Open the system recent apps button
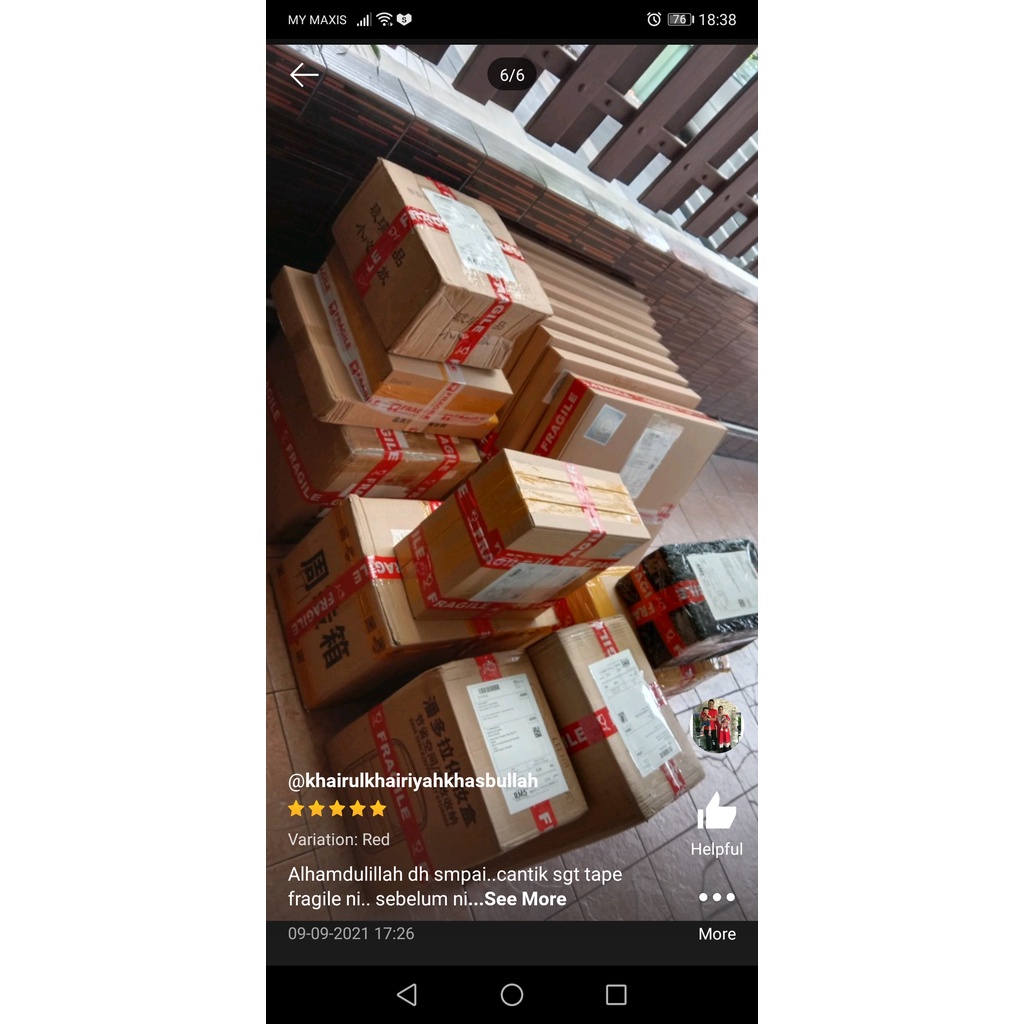1024x1024 pixels. [616, 995]
